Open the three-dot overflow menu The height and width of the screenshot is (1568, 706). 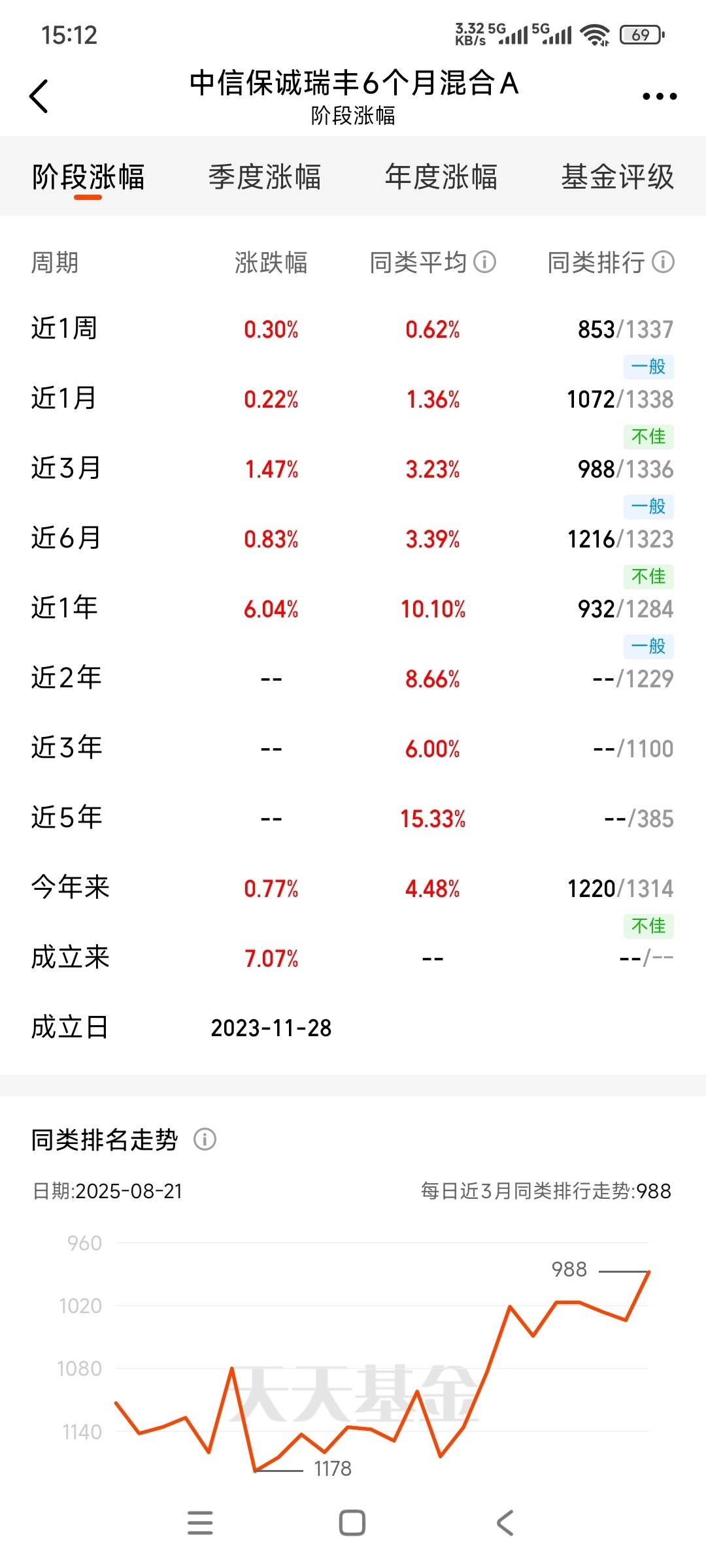[660, 97]
